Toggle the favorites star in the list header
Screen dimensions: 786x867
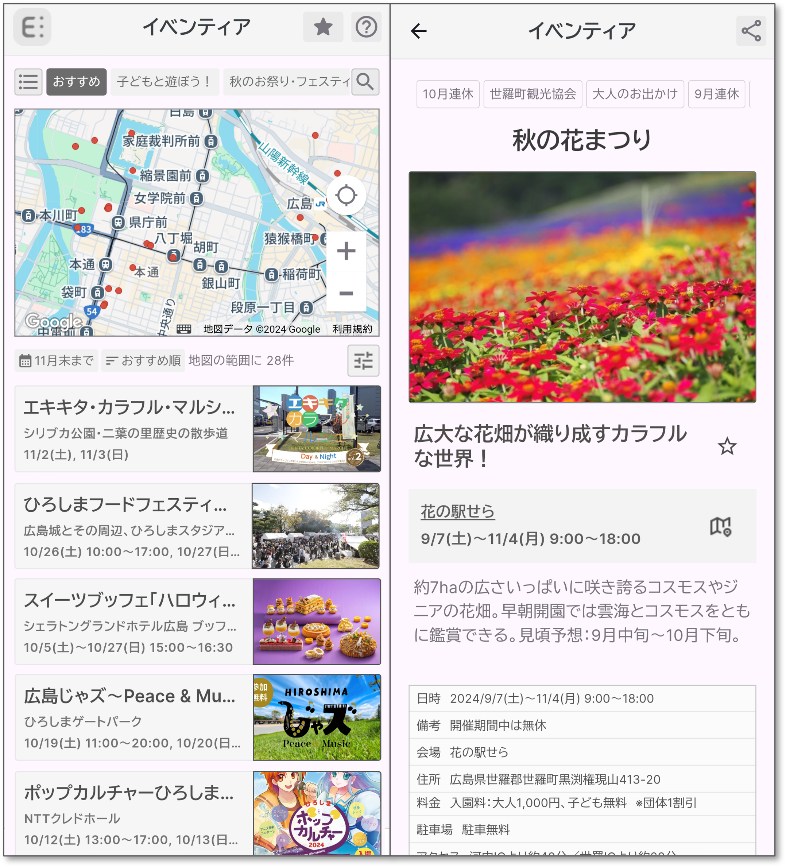(322, 27)
